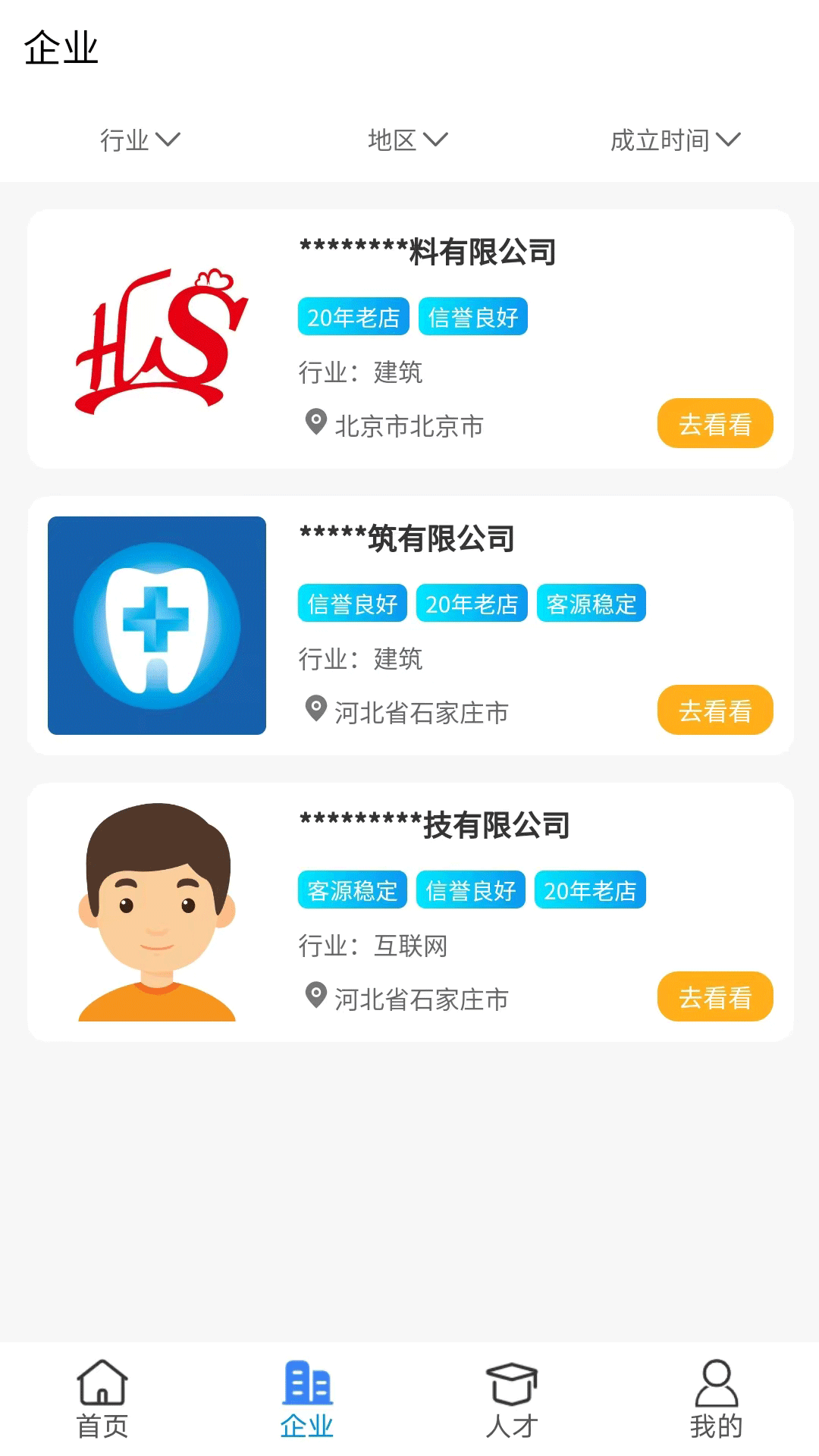Toggle the 20年老店 tag on first company

click(x=353, y=317)
